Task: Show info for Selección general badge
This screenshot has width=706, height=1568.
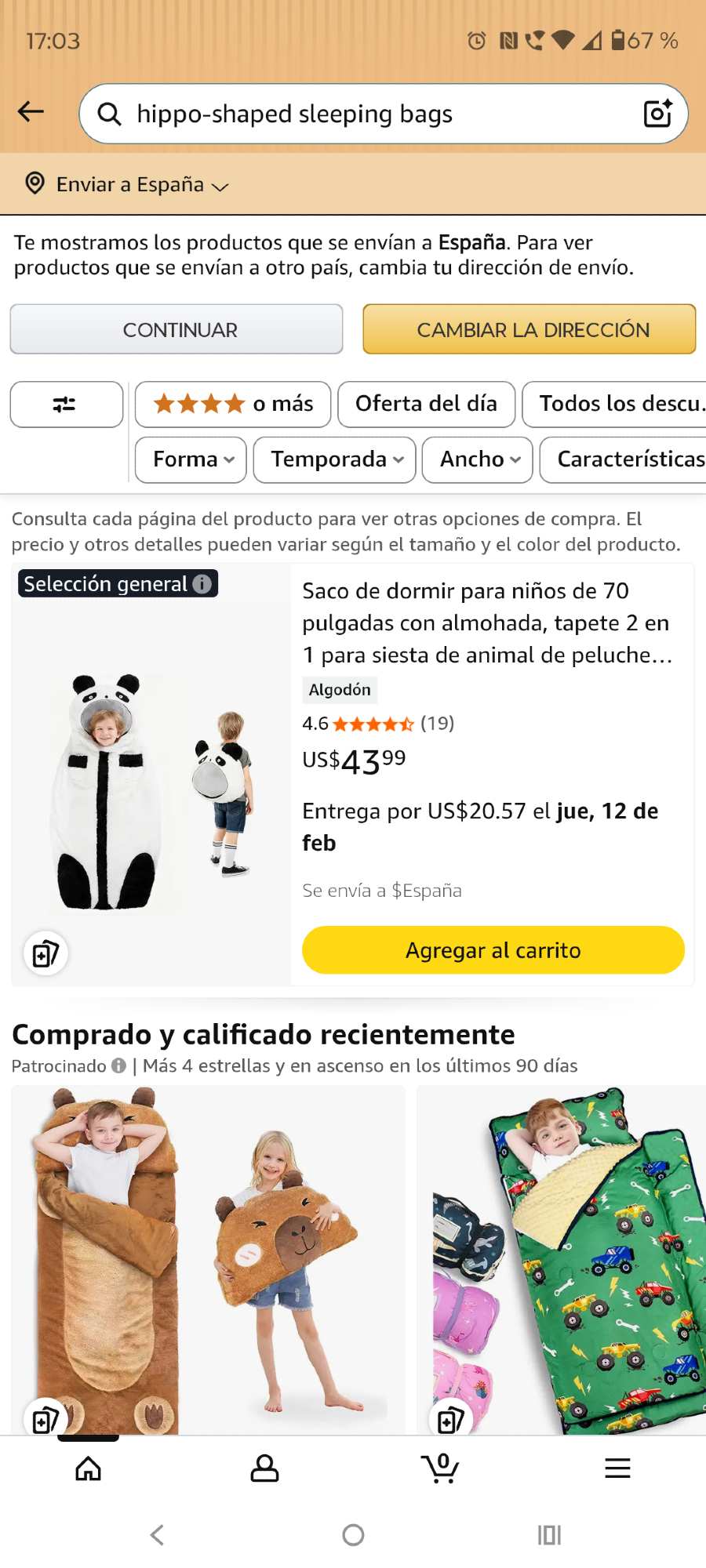Action: tap(202, 584)
